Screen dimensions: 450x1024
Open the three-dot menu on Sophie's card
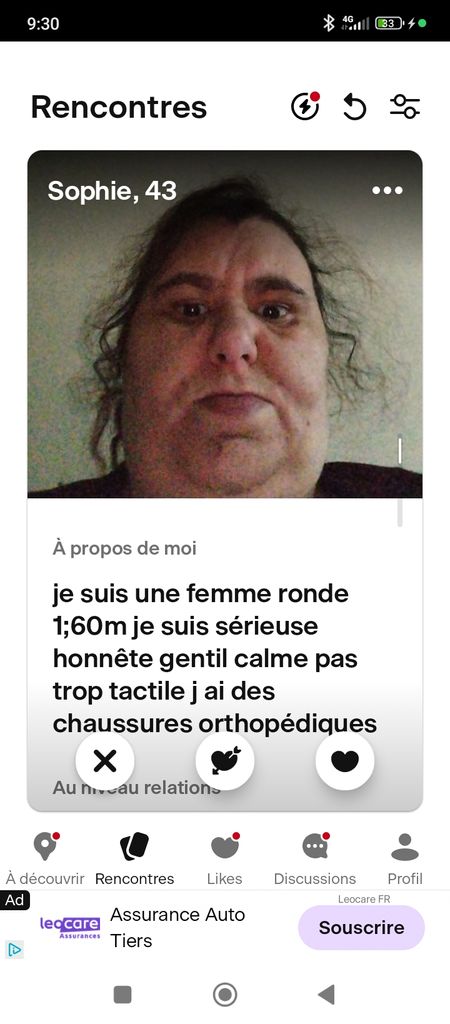tap(387, 191)
